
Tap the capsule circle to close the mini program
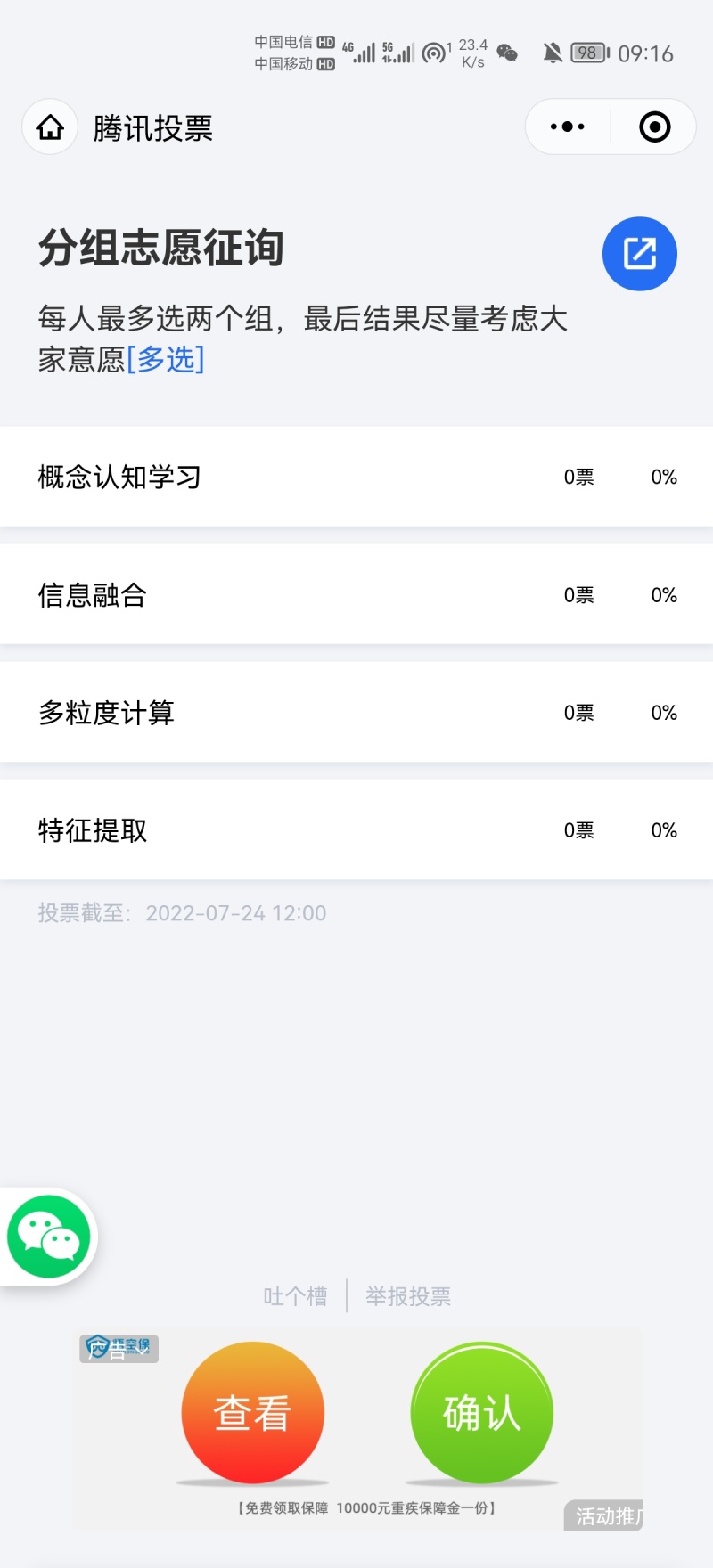(655, 127)
